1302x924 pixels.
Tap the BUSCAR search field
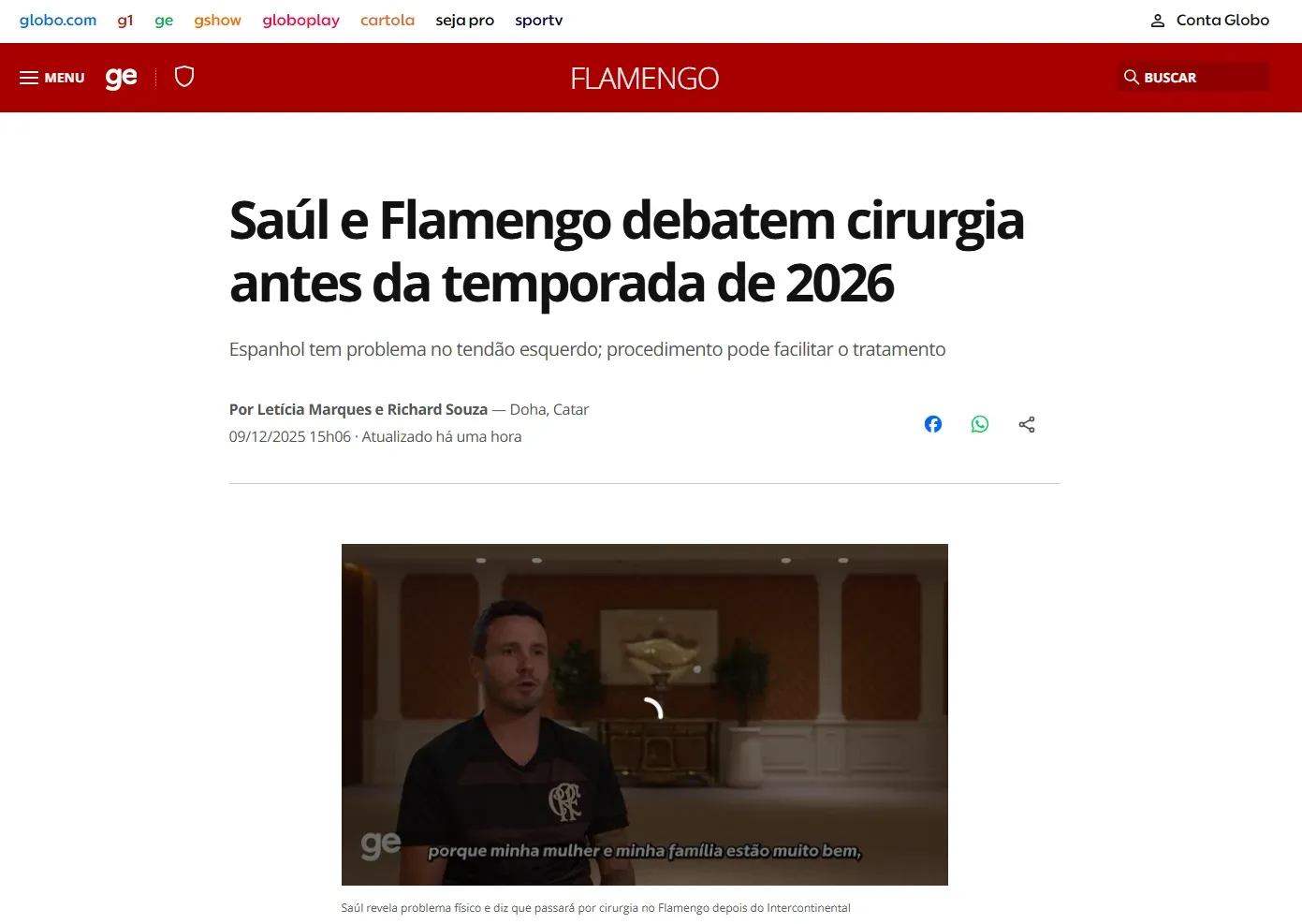pyautogui.click(x=1193, y=78)
